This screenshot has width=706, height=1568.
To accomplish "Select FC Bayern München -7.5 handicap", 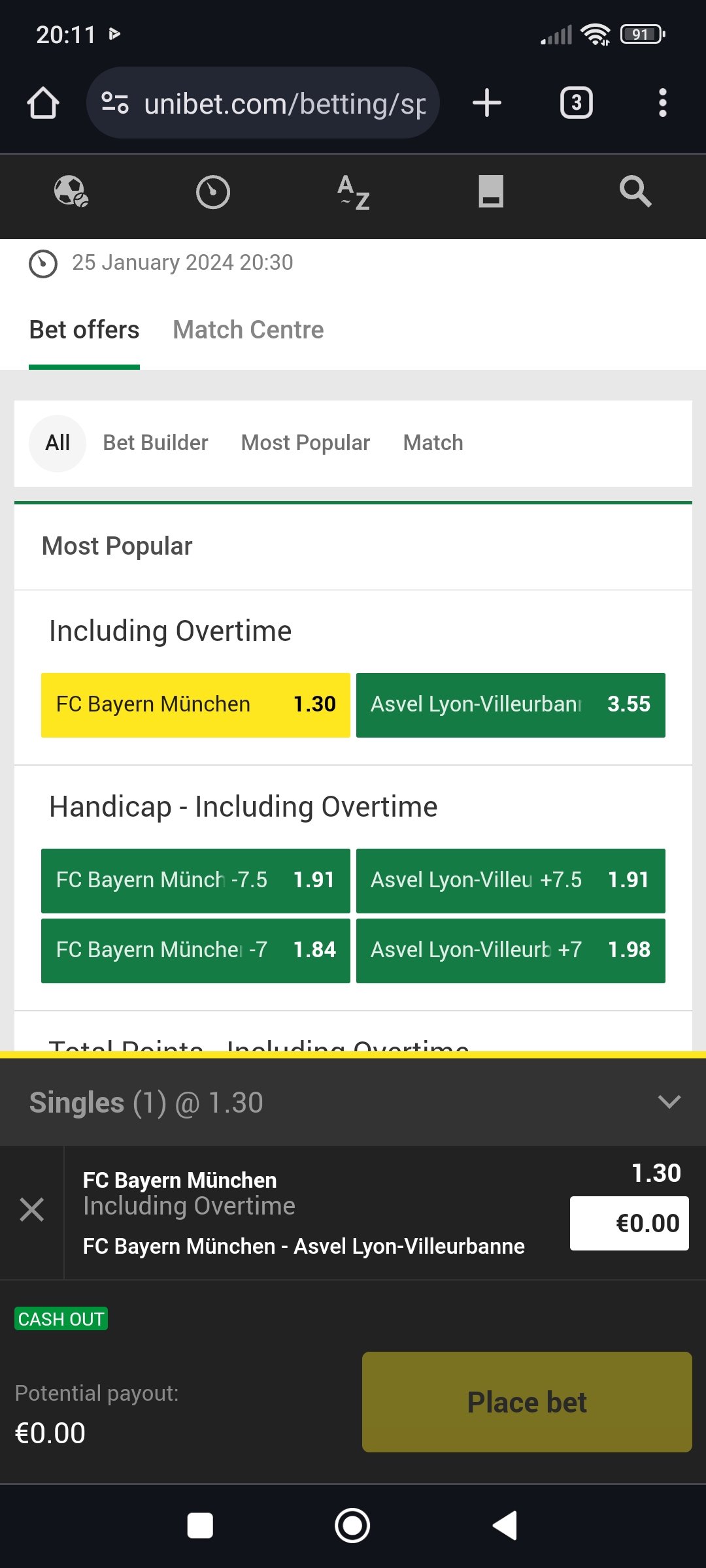I will pos(195,880).
